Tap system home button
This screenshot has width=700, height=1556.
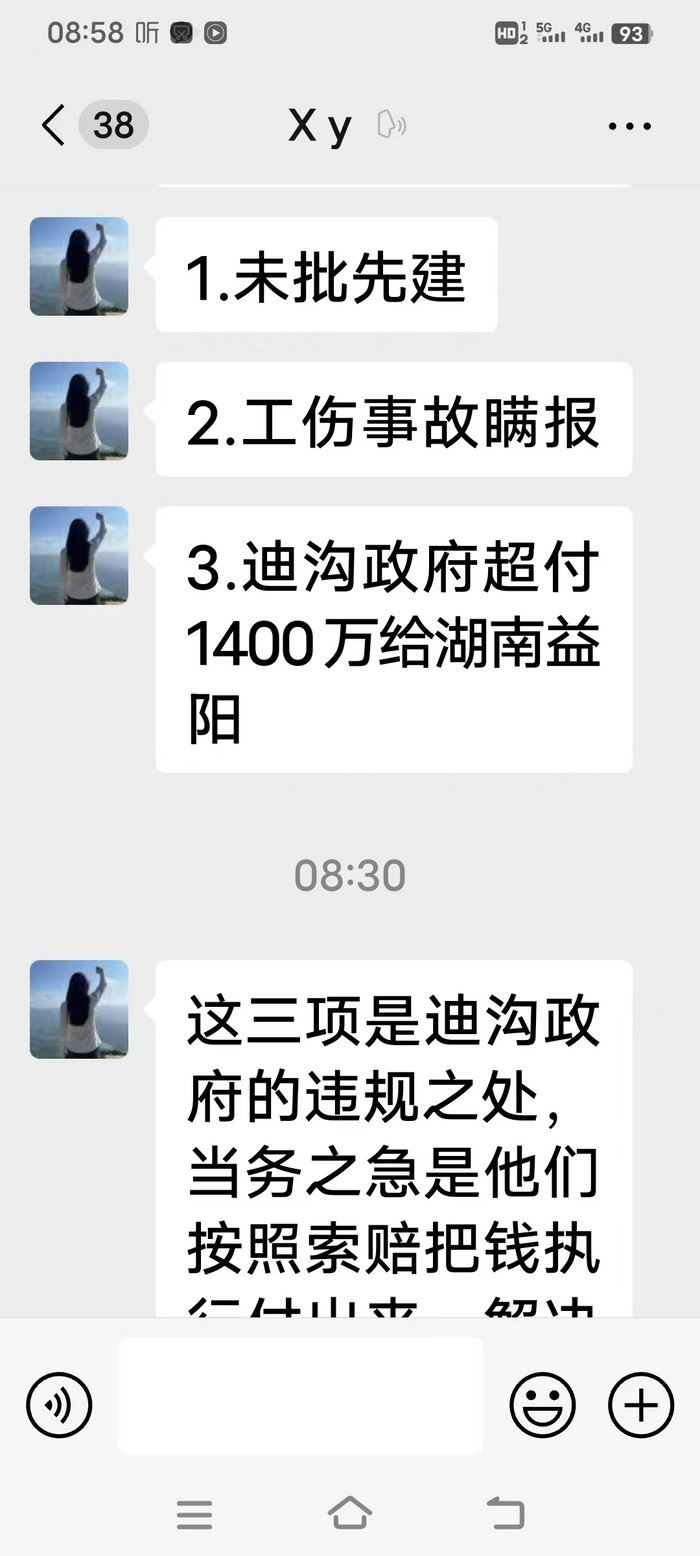tap(350, 1514)
